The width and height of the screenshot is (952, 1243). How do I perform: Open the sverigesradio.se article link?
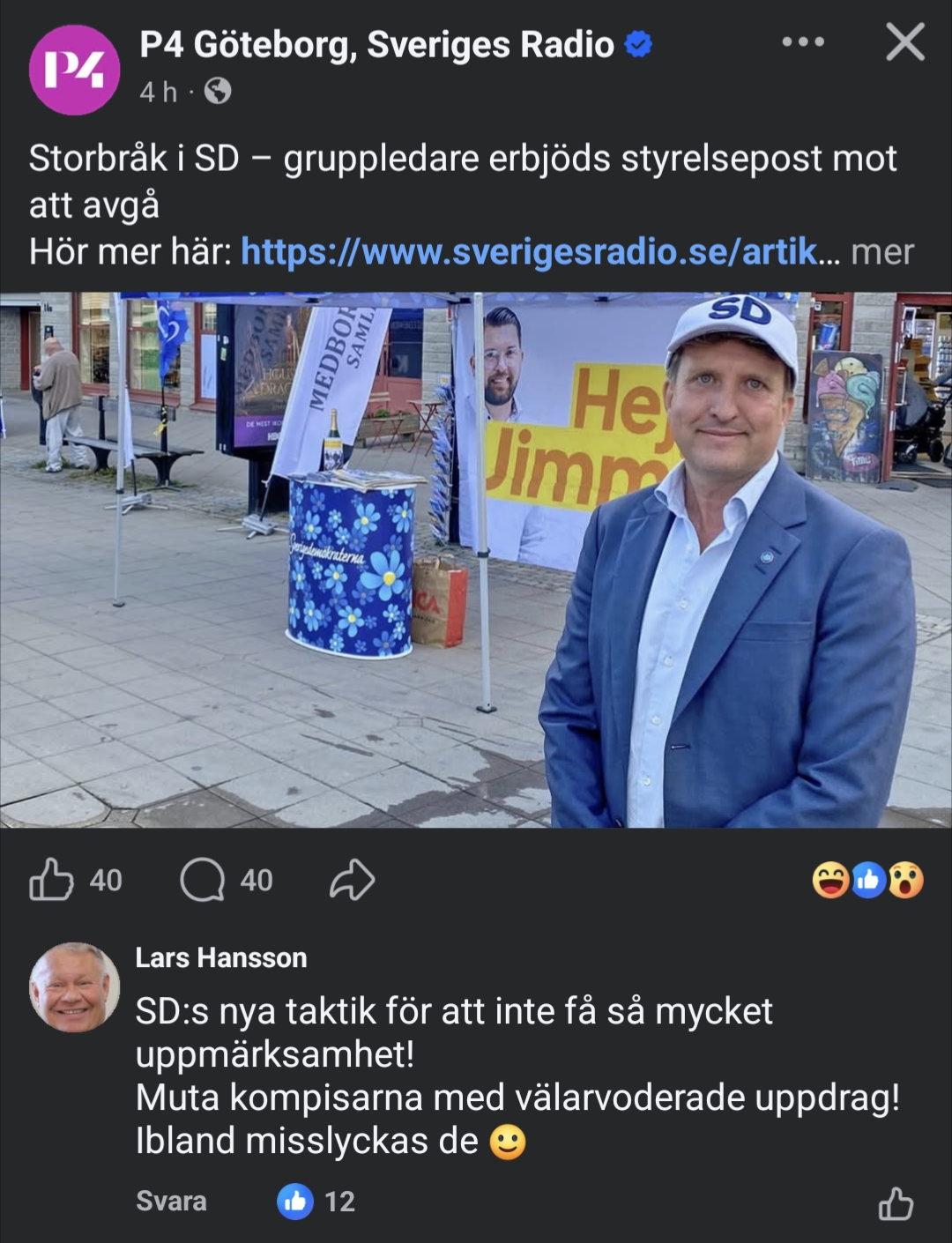(529, 252)
